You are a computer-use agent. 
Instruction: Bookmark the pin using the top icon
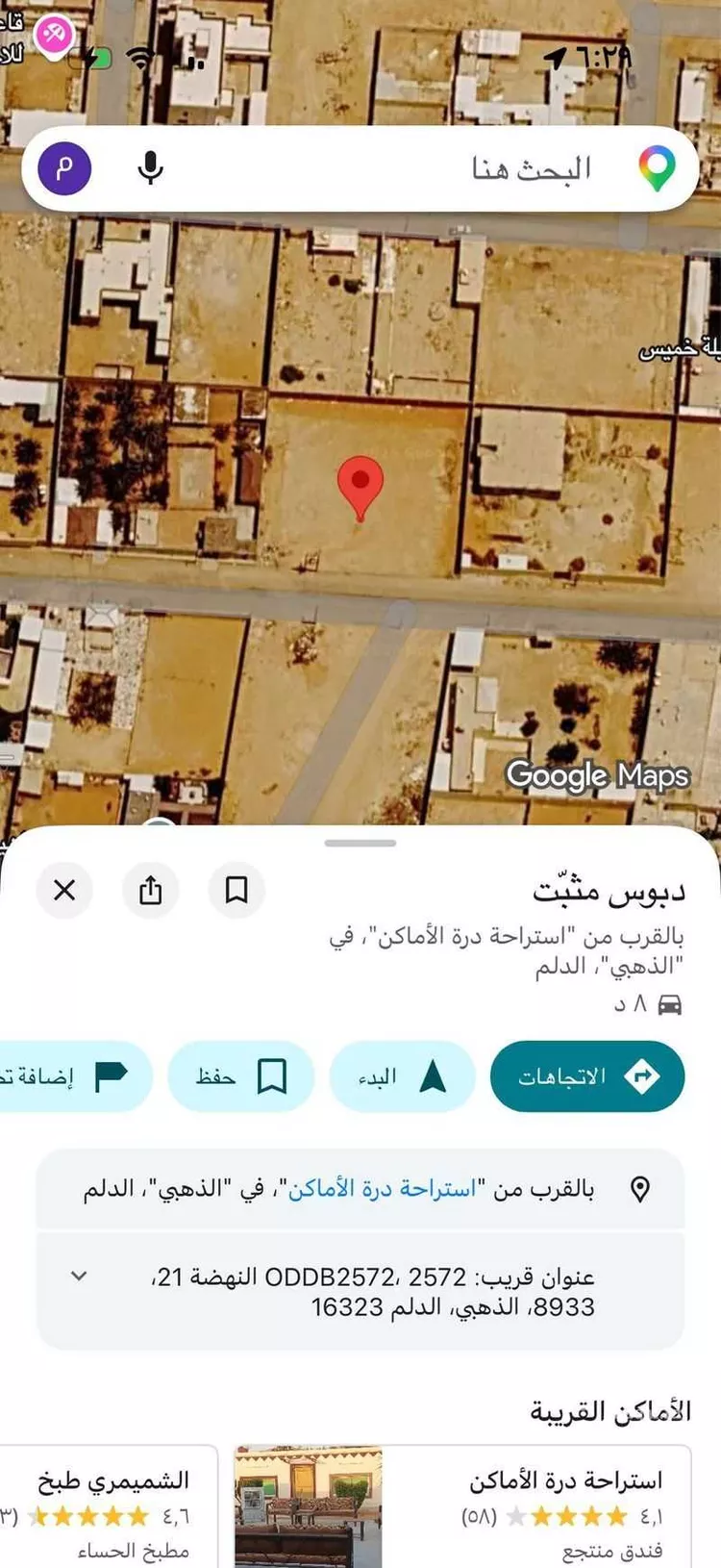point(236,890)
